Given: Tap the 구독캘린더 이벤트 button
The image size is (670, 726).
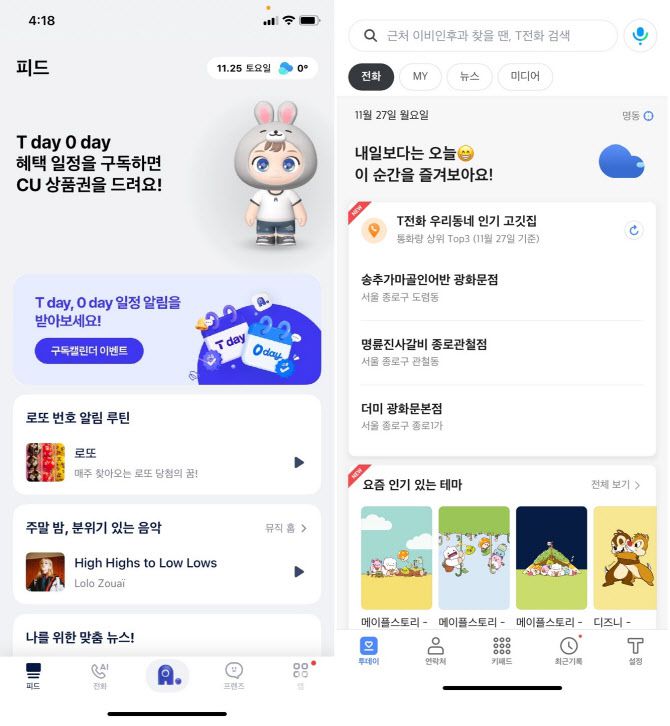Looking at the screenshot, I should (89, 351).
